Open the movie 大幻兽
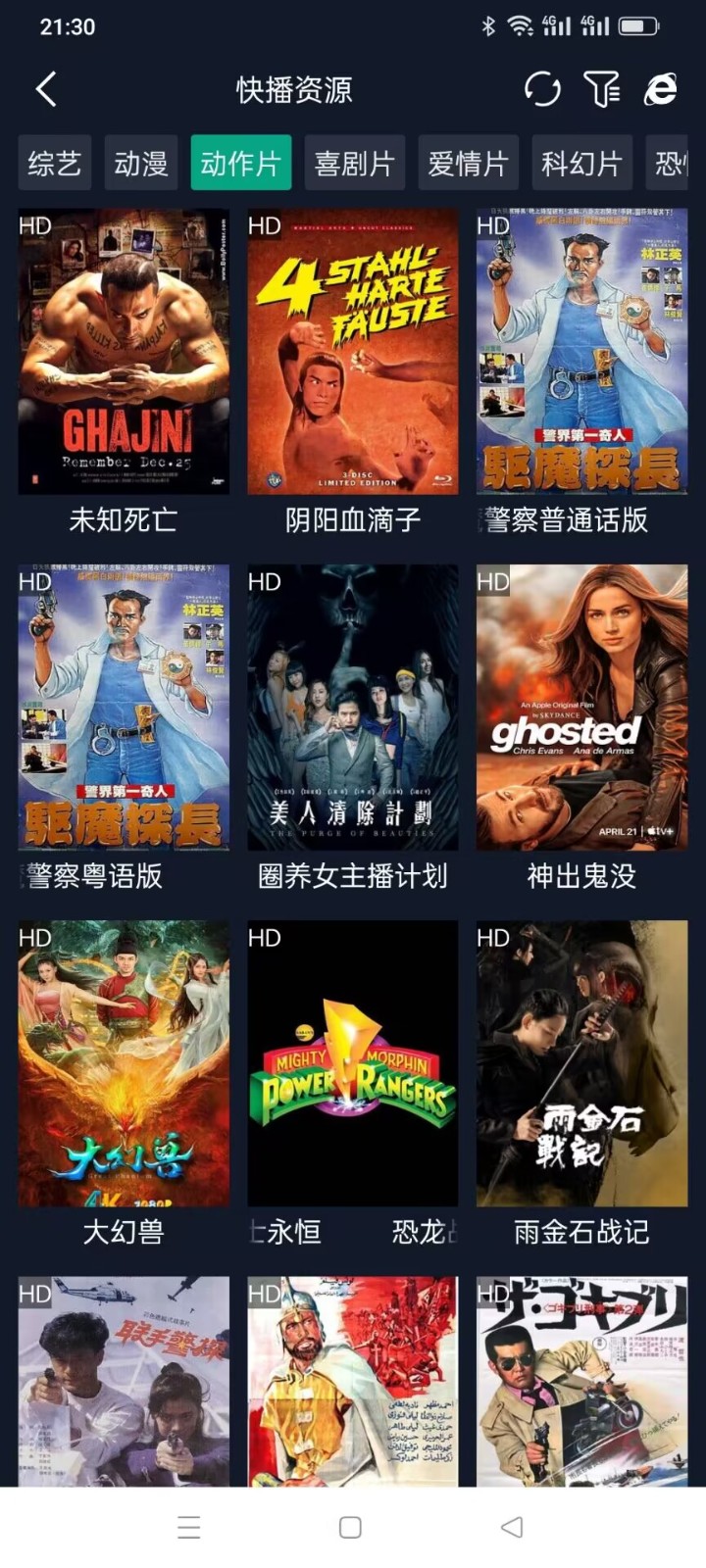 point(124,1063)
